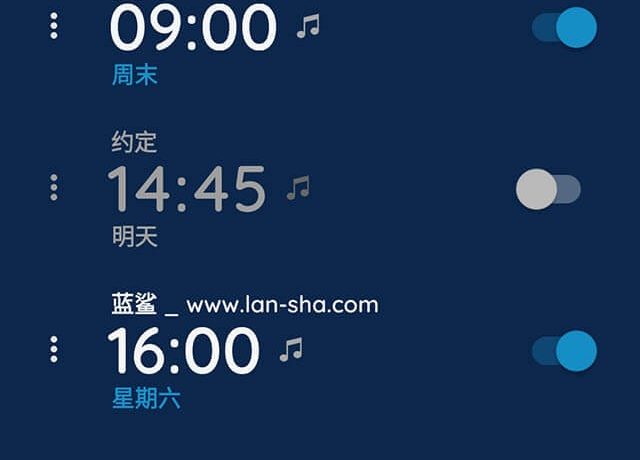Open options menu for 09:00 alarm
This screenshot has width=640, height=460.
pos(54,26)
